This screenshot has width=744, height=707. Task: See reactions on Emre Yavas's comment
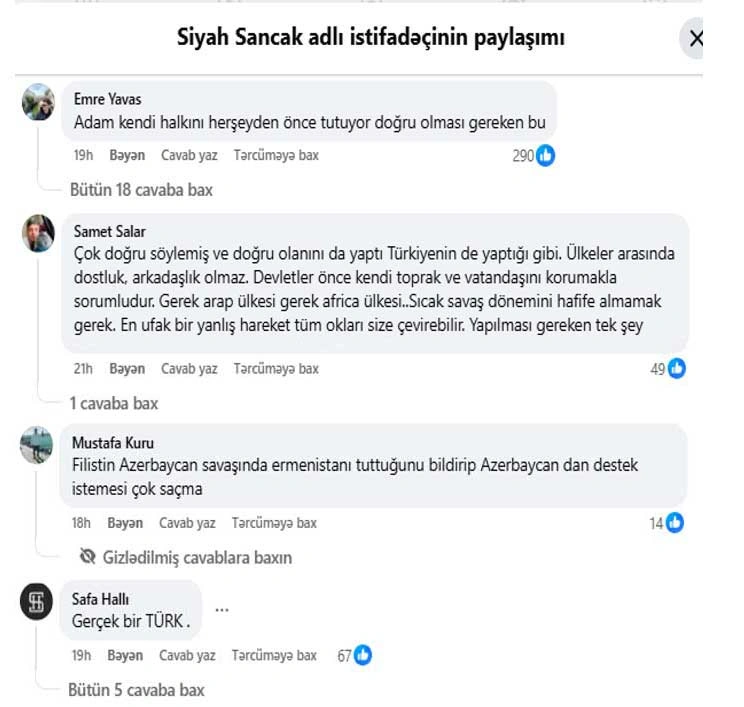[533, 156]
